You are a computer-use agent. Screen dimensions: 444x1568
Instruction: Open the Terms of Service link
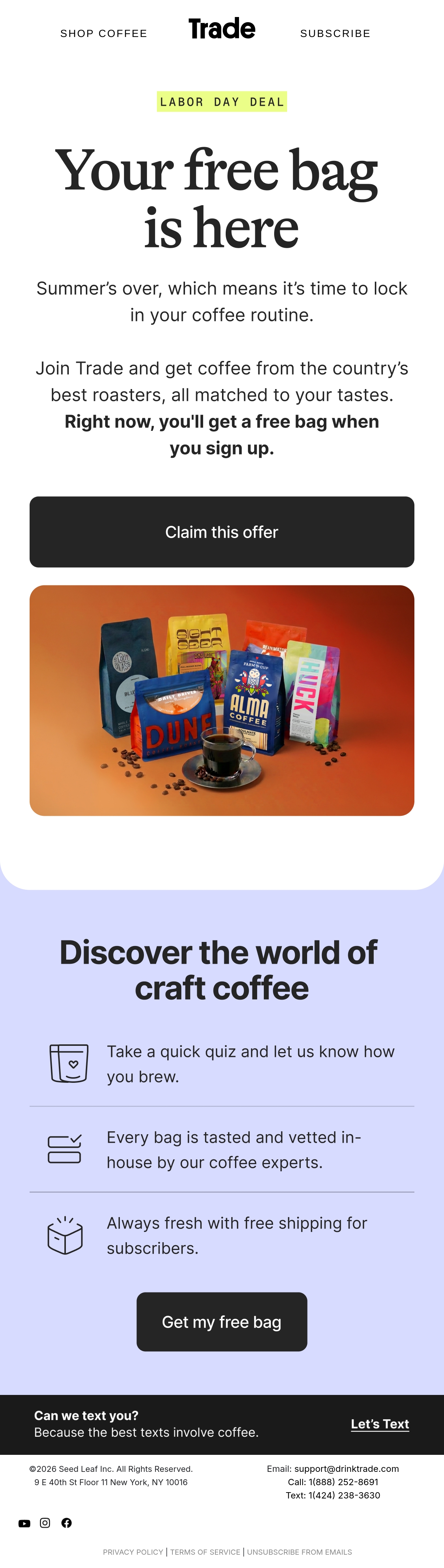point(205,1552)
